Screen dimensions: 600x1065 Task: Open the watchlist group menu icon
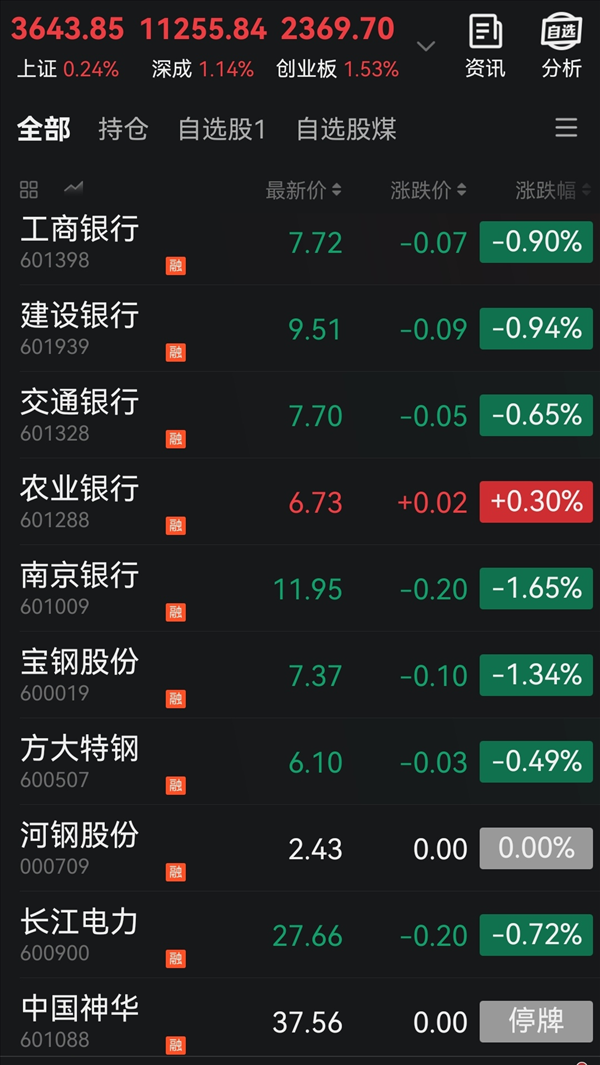tap(566, 128)
